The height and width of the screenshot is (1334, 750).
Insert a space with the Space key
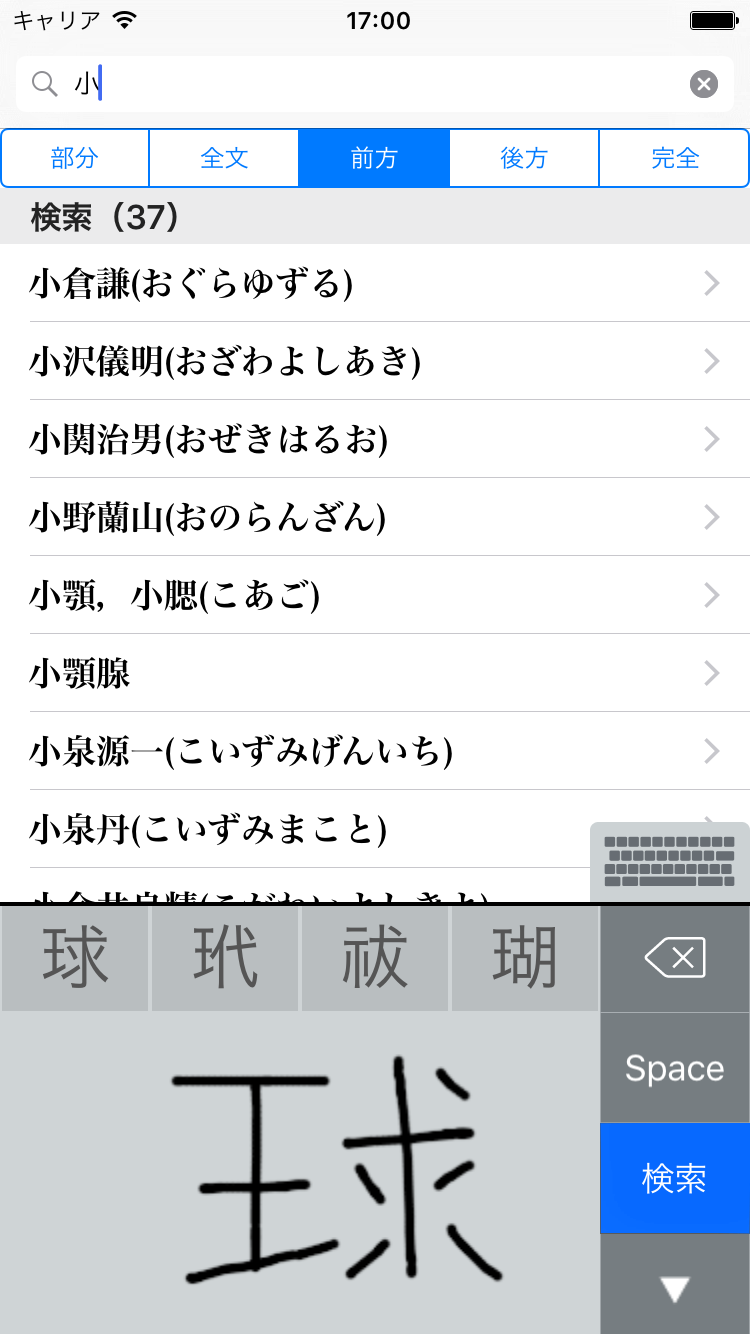tap(675, 1068)
